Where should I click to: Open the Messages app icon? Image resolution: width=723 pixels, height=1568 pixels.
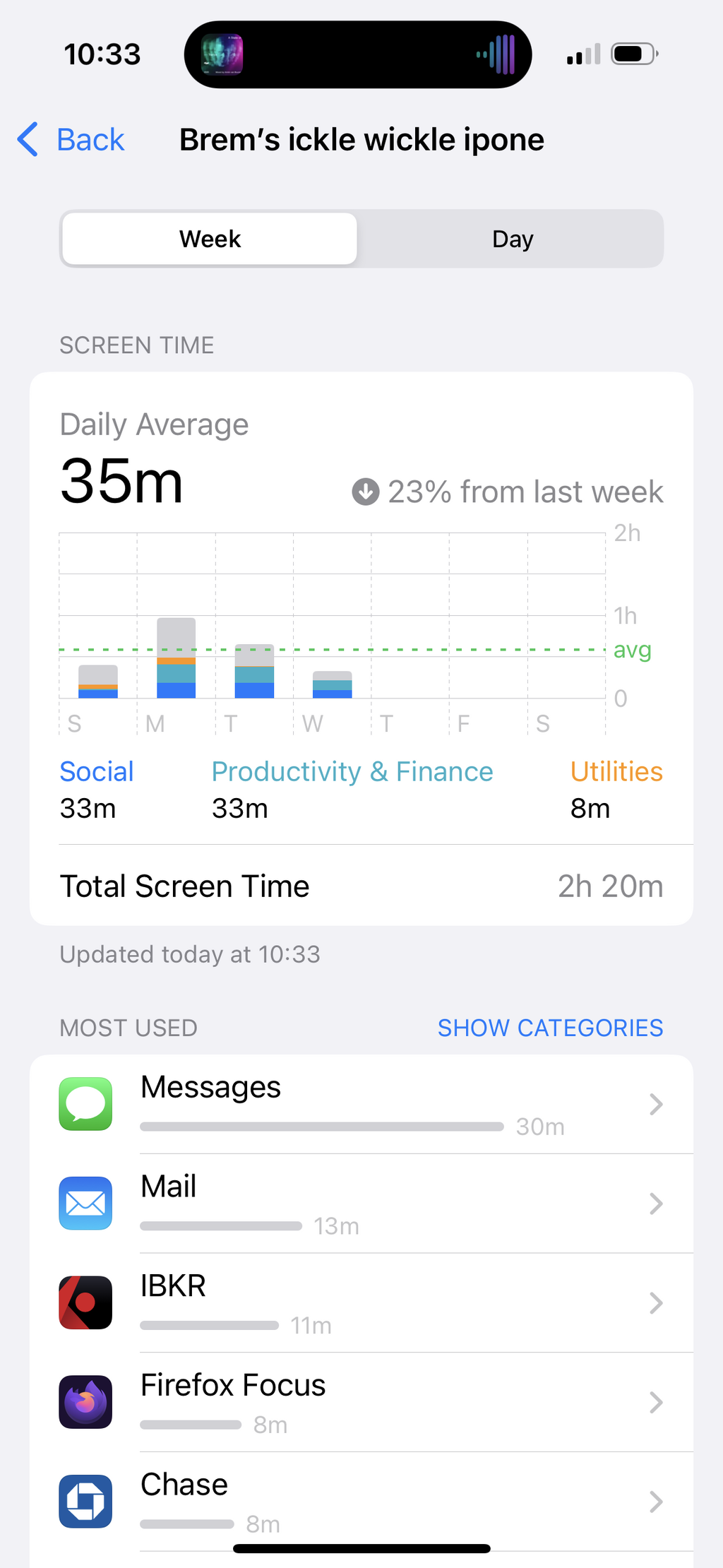tap(85, 1105)
